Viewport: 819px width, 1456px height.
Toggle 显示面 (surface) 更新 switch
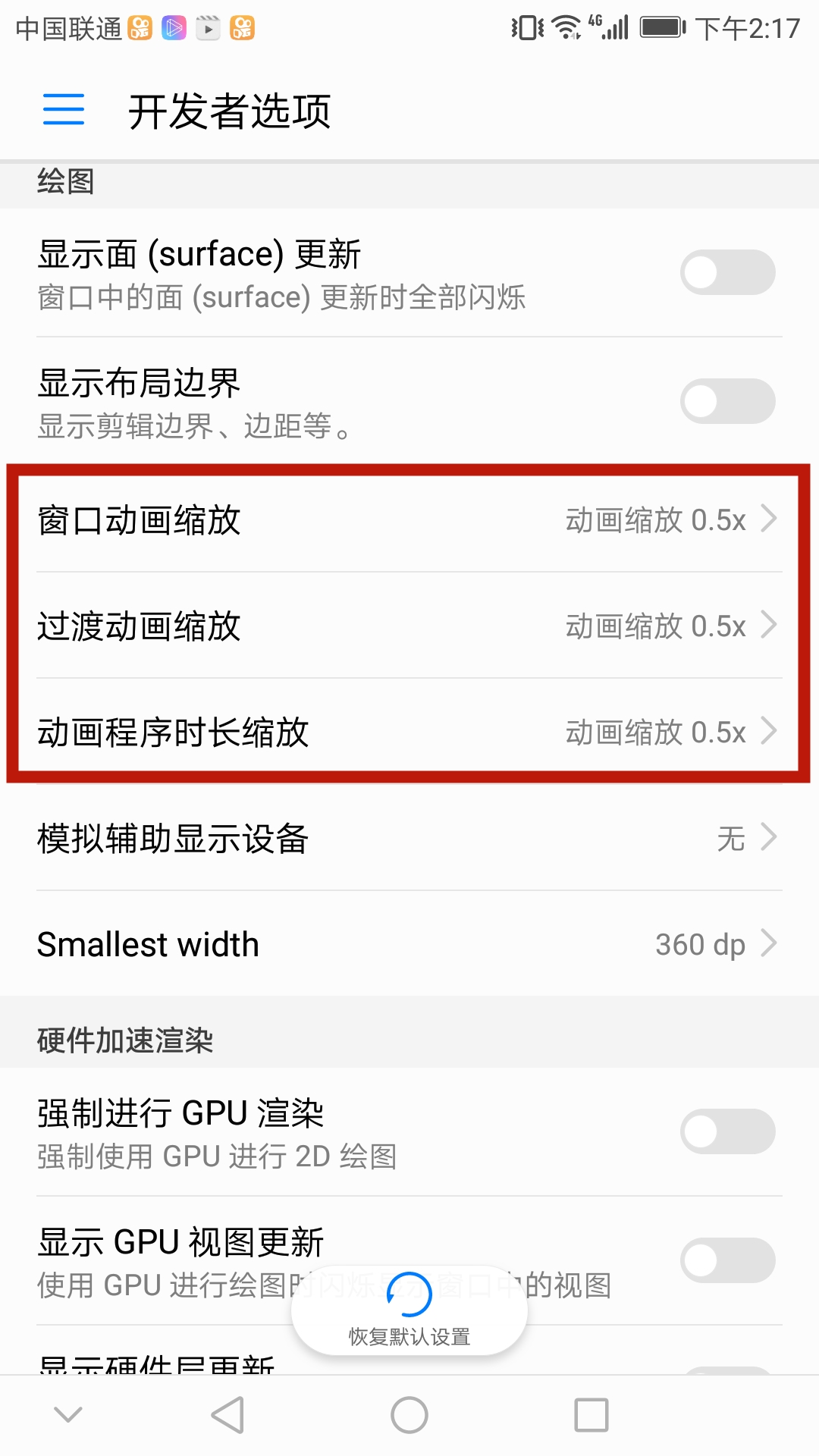(x=727, y=272)
